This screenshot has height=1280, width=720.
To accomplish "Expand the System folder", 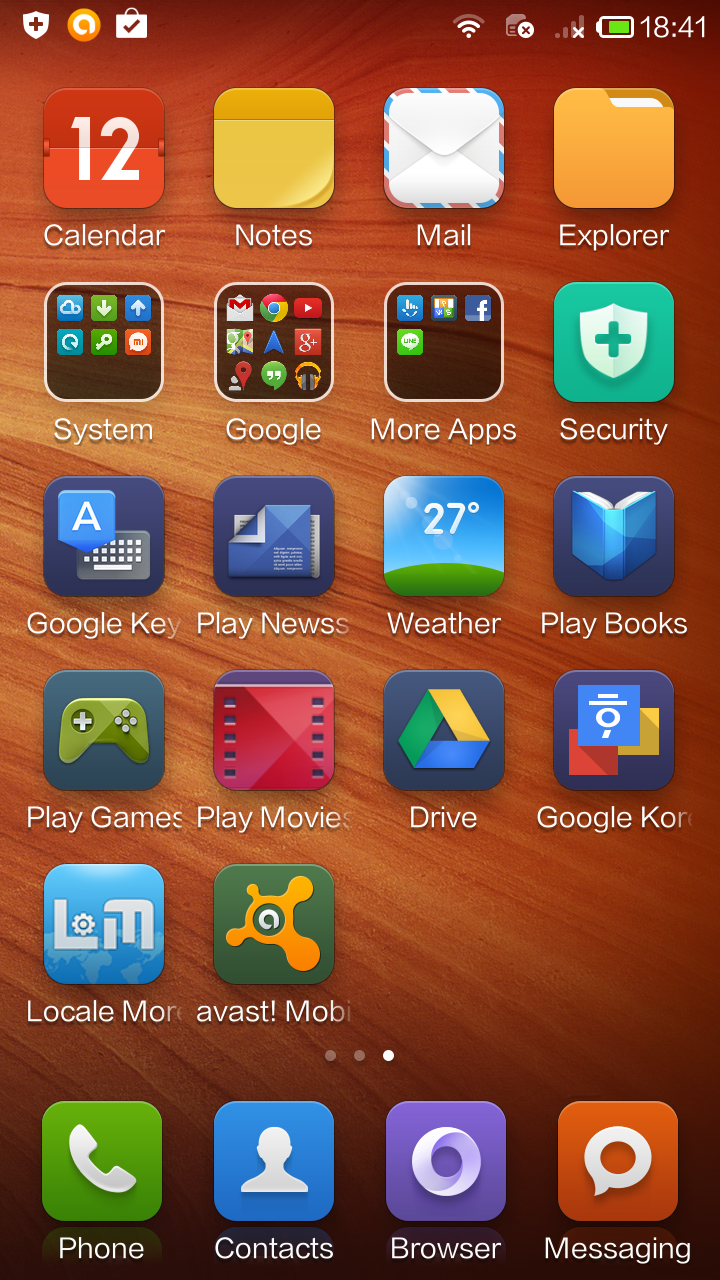I will [104, 342].
